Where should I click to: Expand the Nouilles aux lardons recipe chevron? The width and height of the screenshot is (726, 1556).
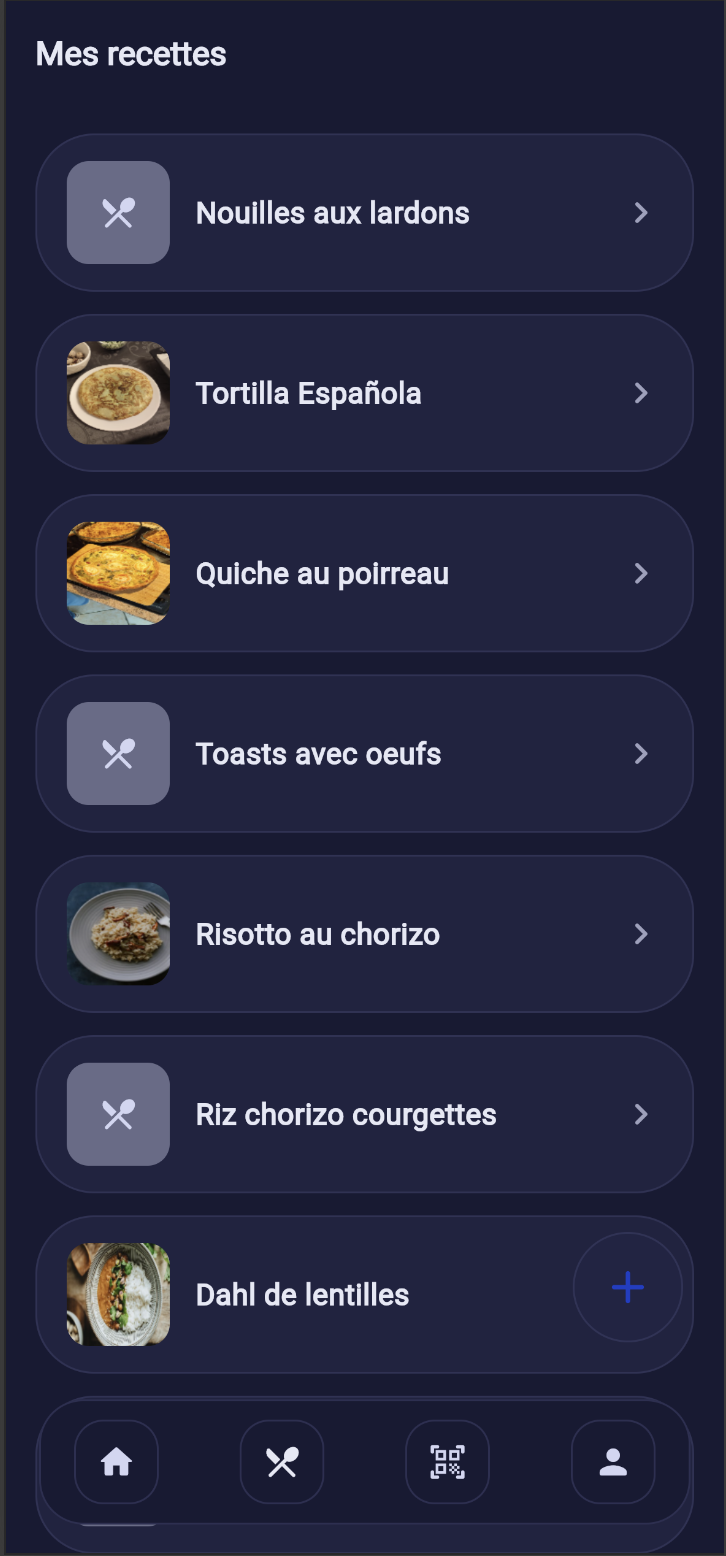pos(641,213)
